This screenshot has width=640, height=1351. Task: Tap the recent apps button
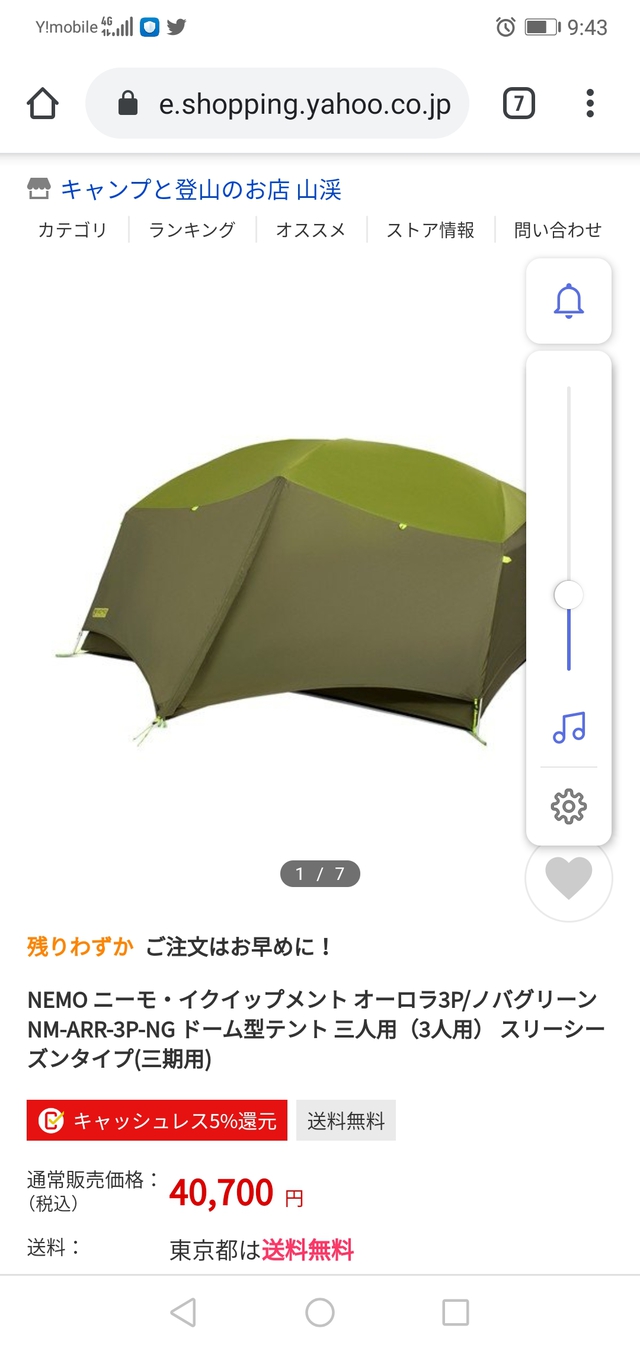[x=455, y=1312]
